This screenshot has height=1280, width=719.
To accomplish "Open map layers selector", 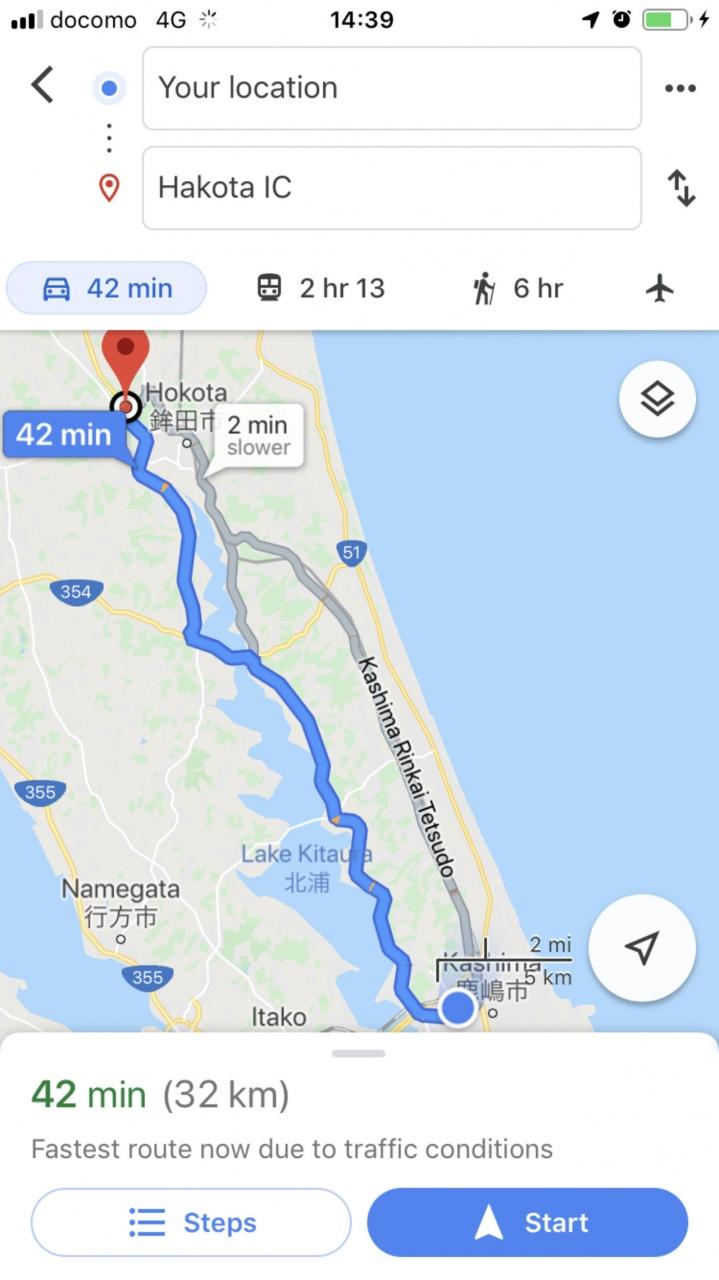I will coord(657,399).
